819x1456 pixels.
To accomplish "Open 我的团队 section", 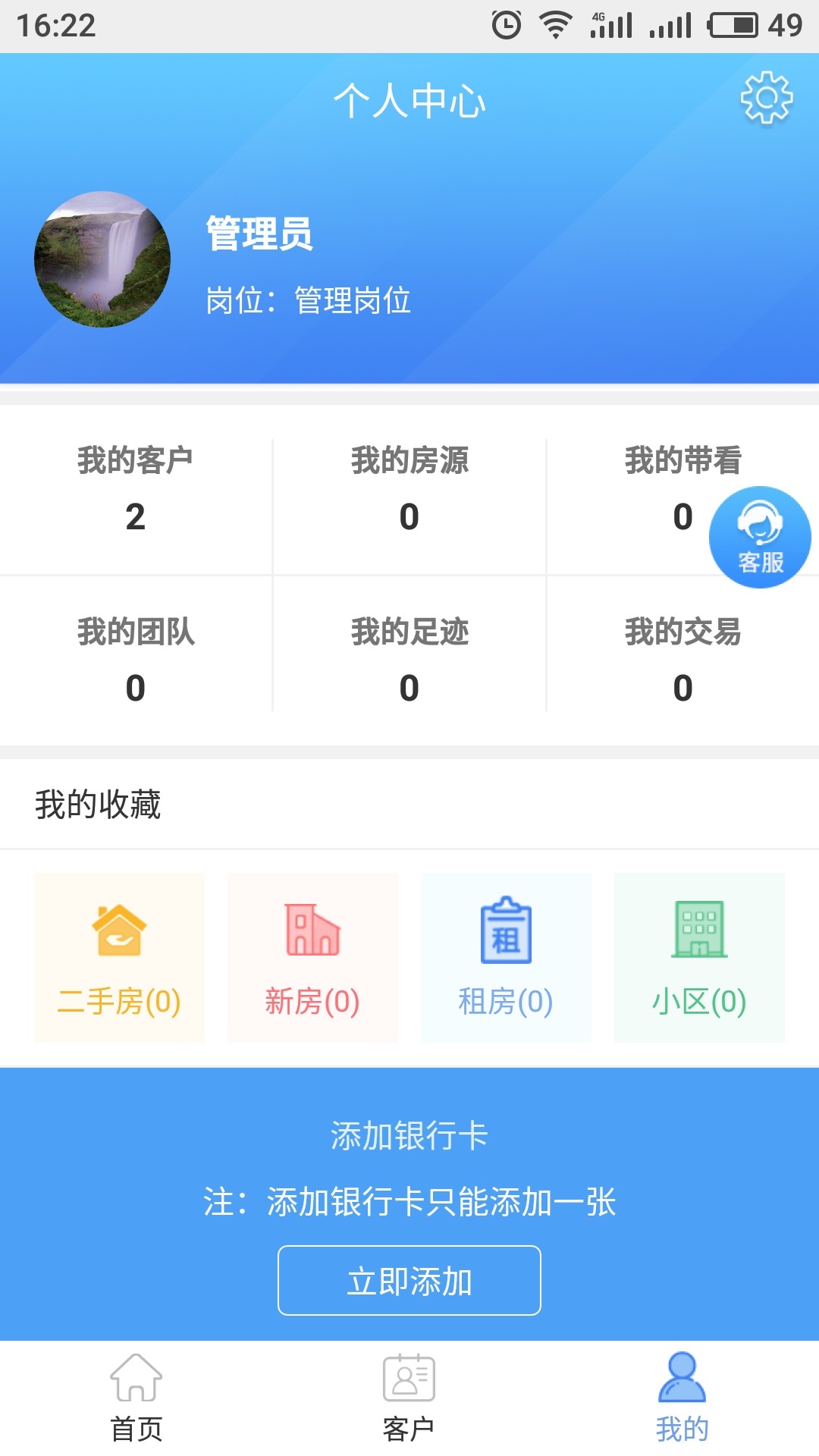I will tap(136, 658).
